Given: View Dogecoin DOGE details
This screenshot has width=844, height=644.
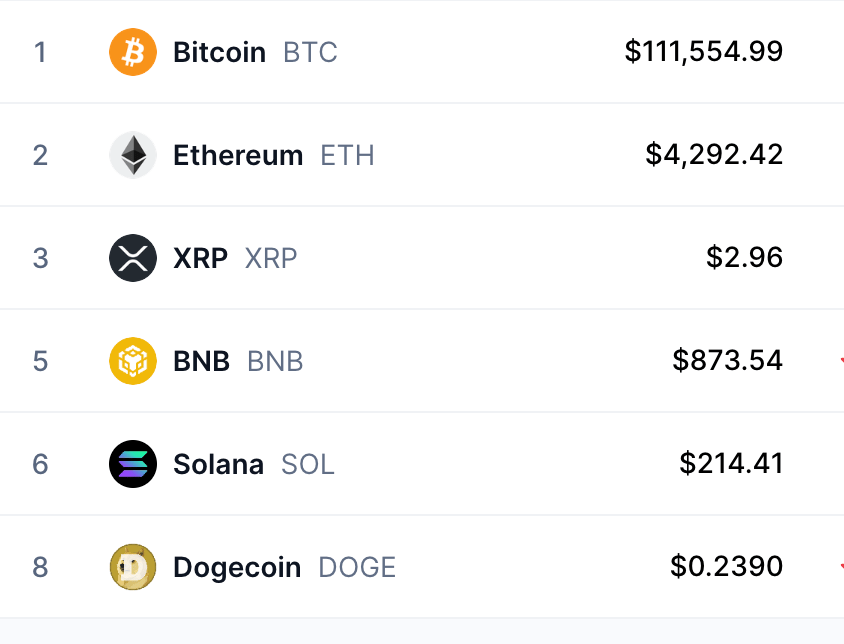Looking at the screenshot, I should click(x=237, y=567).
